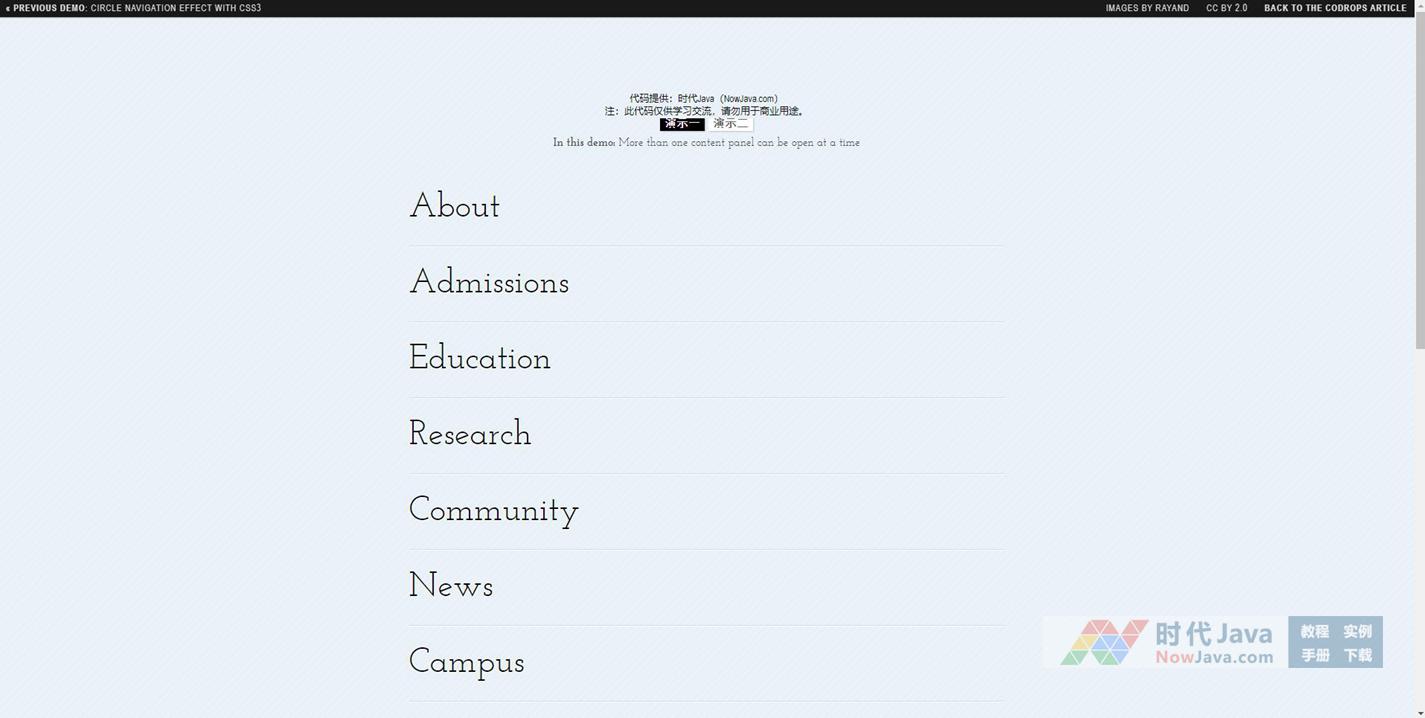Open the News section
This screenshot has height=718, width=1425.
[451, 587]
